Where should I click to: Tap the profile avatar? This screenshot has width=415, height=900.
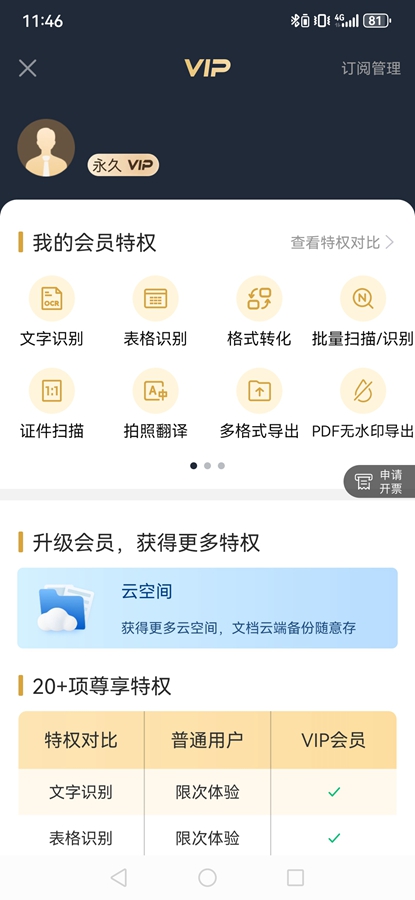pos(46,148)
